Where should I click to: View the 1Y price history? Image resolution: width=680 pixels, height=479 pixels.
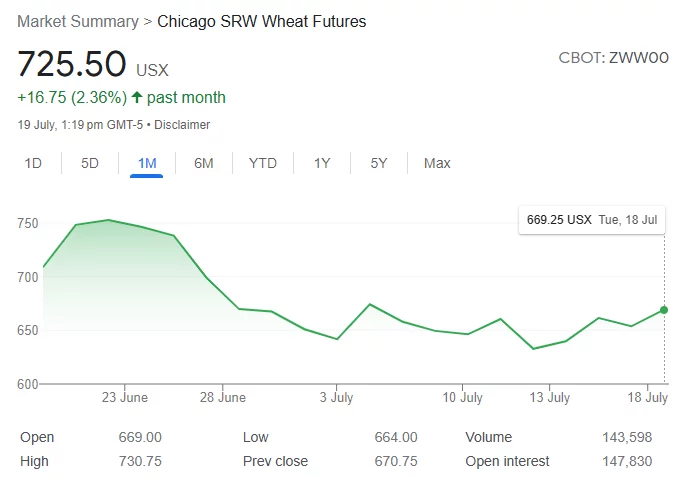[322, 163]
